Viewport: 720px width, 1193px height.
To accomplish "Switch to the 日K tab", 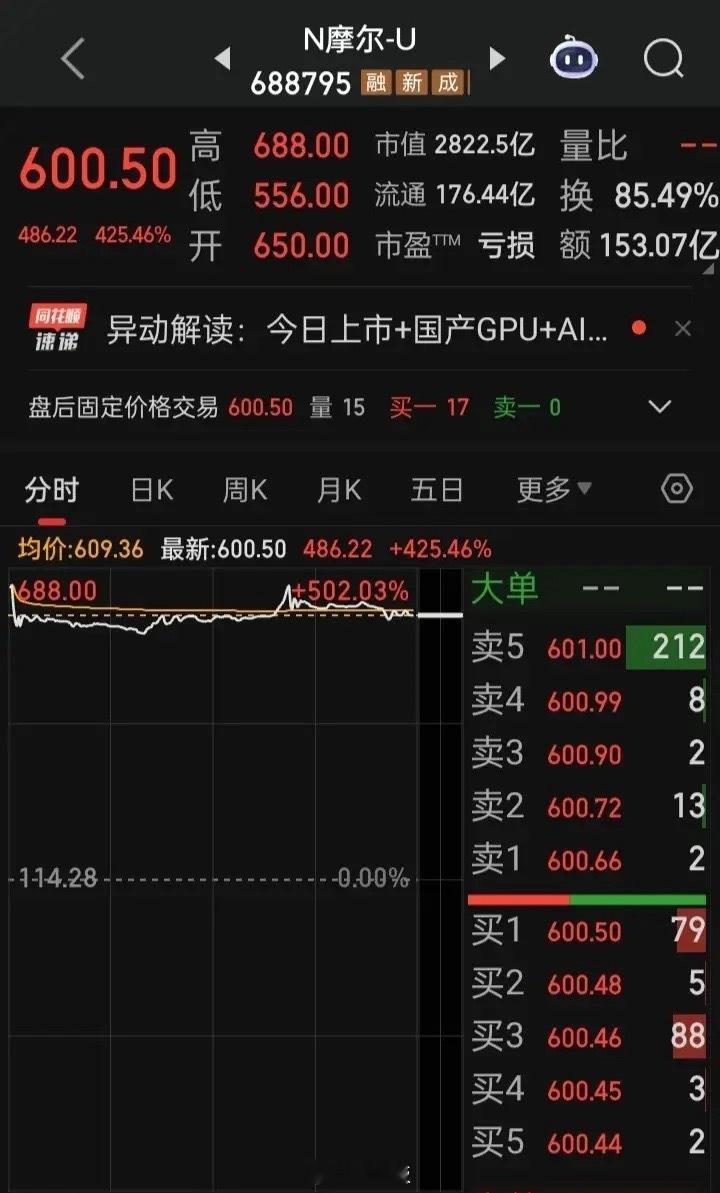I will coord(150,489).
